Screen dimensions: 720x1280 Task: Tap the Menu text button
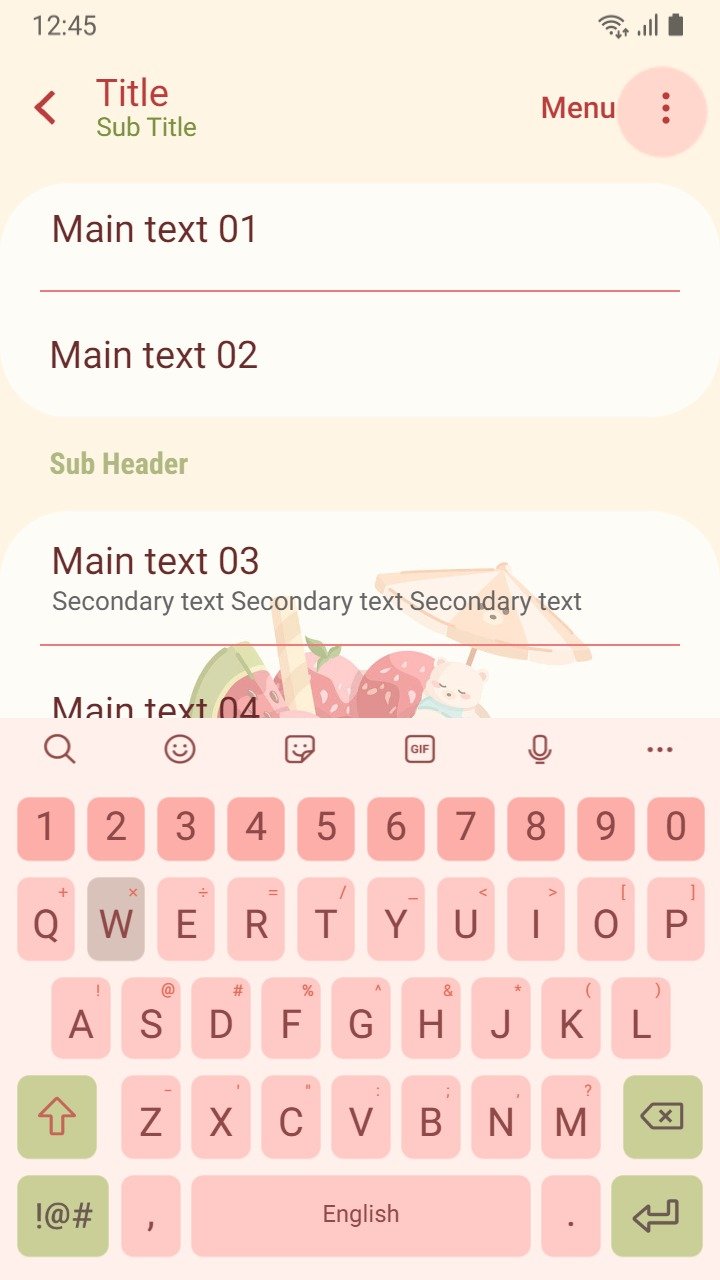point(577,108)
